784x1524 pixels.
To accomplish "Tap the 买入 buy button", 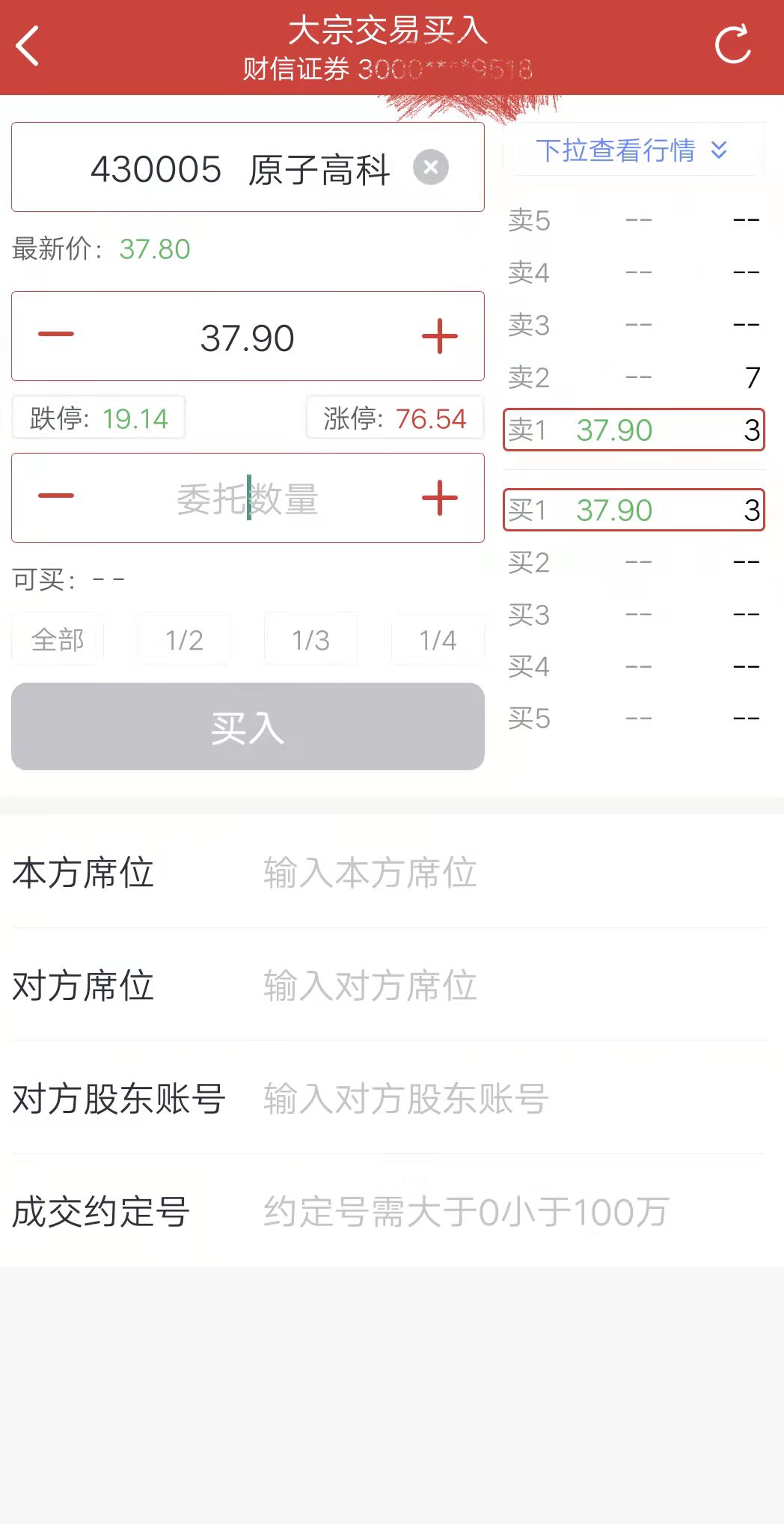I will (248, 727).
